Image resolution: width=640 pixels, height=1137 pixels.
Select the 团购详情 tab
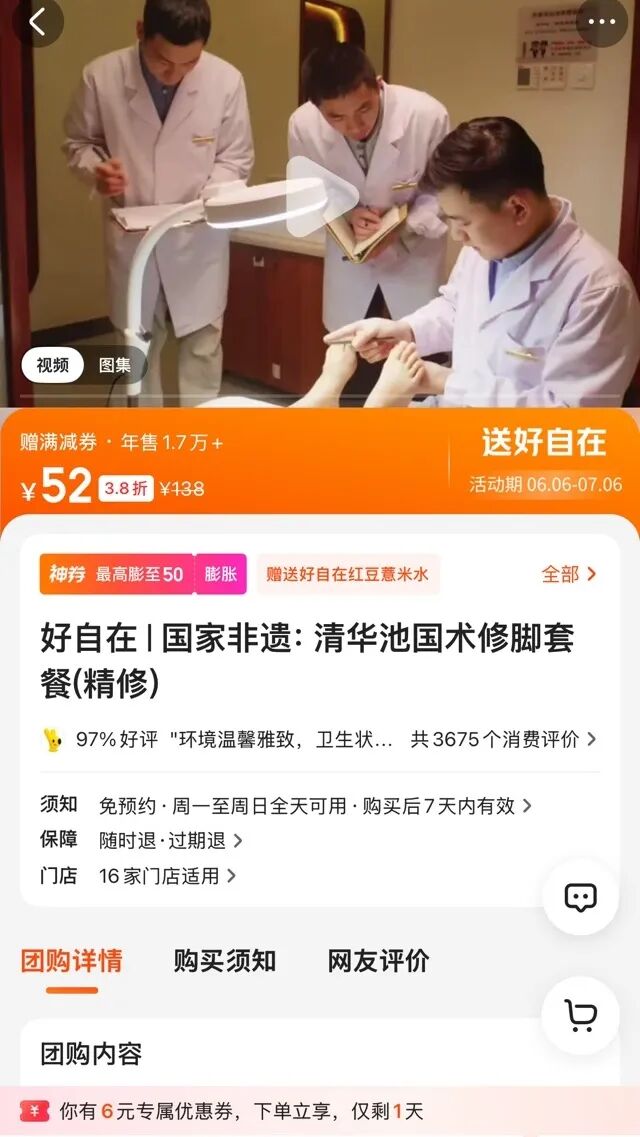(x=71, y=961)
